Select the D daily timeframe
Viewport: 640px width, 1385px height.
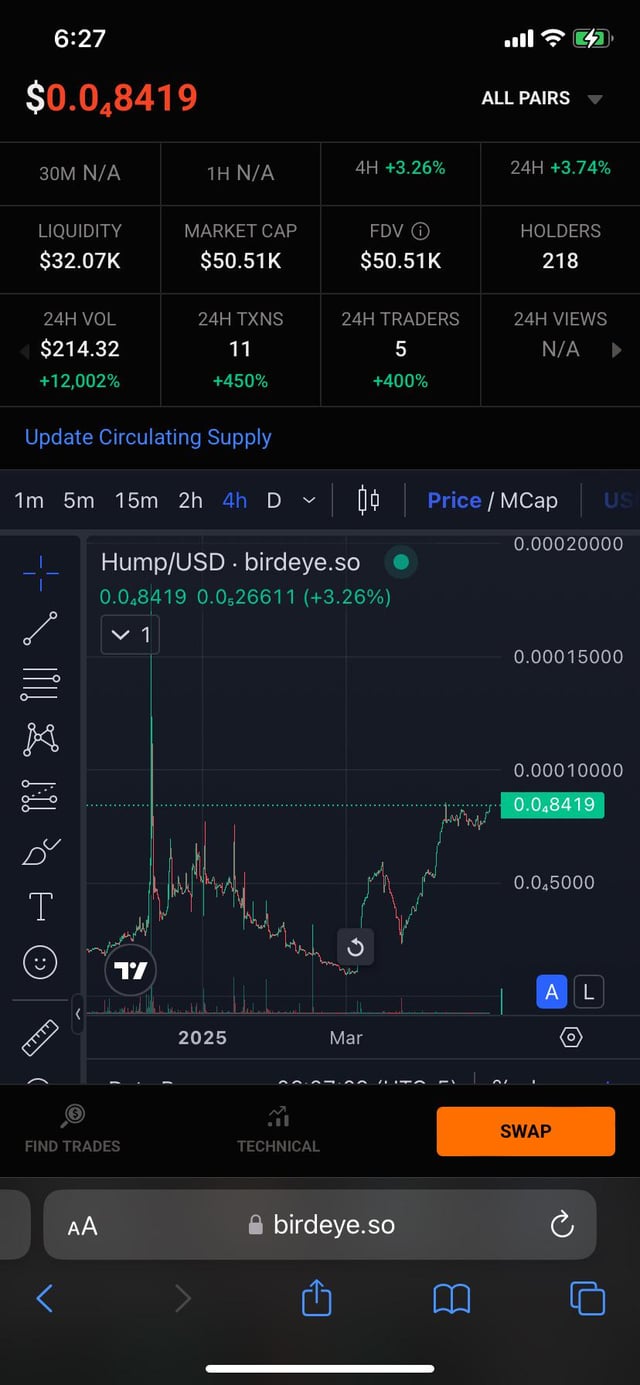pyautogui.click(x=273, y=500)
